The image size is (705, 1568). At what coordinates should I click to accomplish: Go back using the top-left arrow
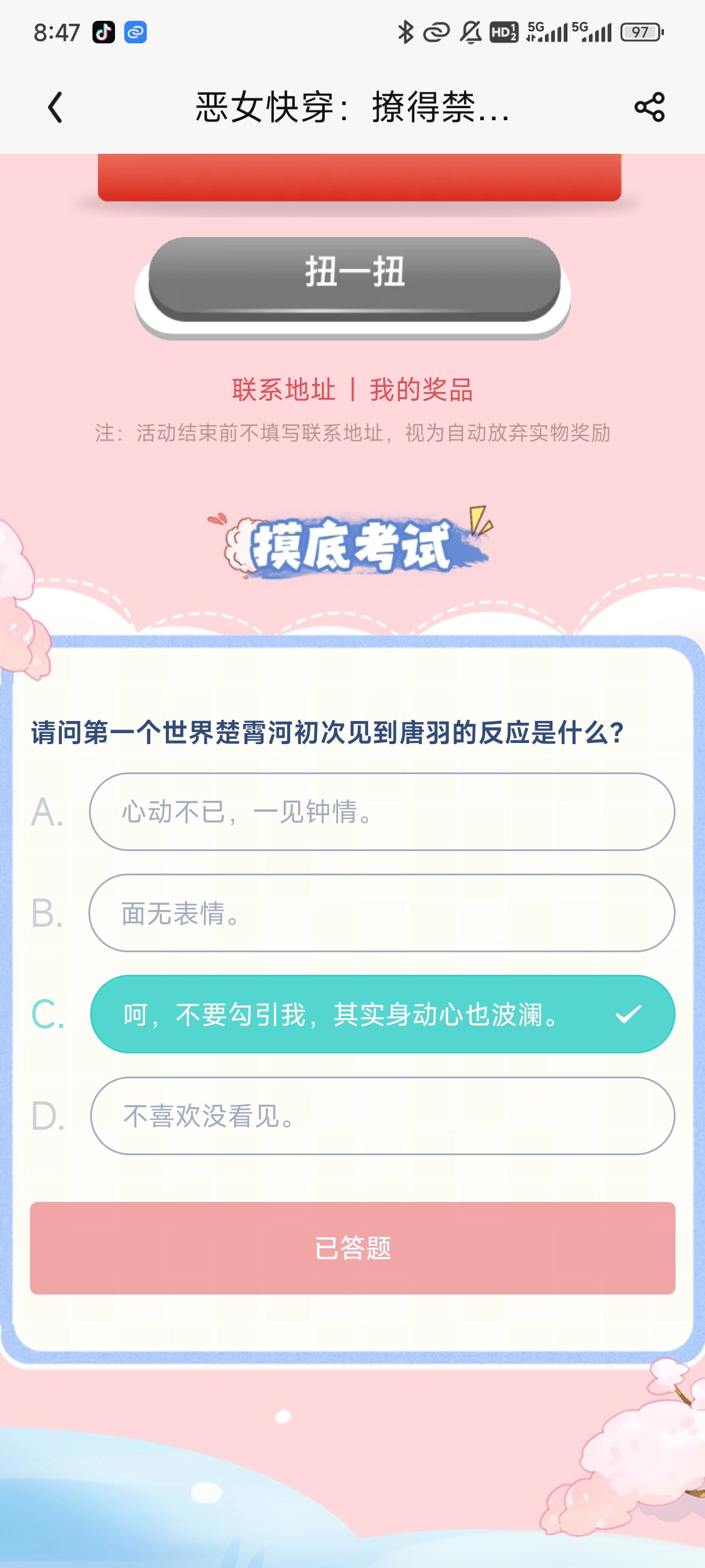(x=55, y=107)
